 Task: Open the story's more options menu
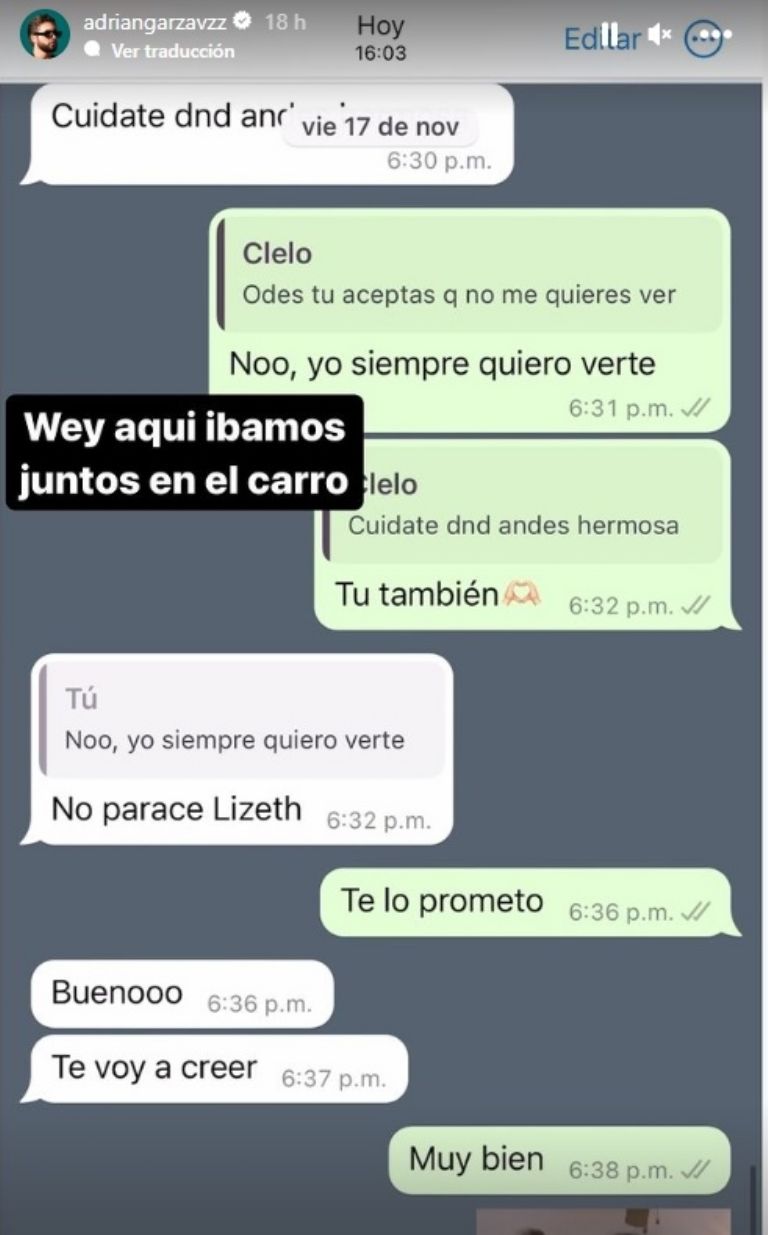tap(706, 37)
